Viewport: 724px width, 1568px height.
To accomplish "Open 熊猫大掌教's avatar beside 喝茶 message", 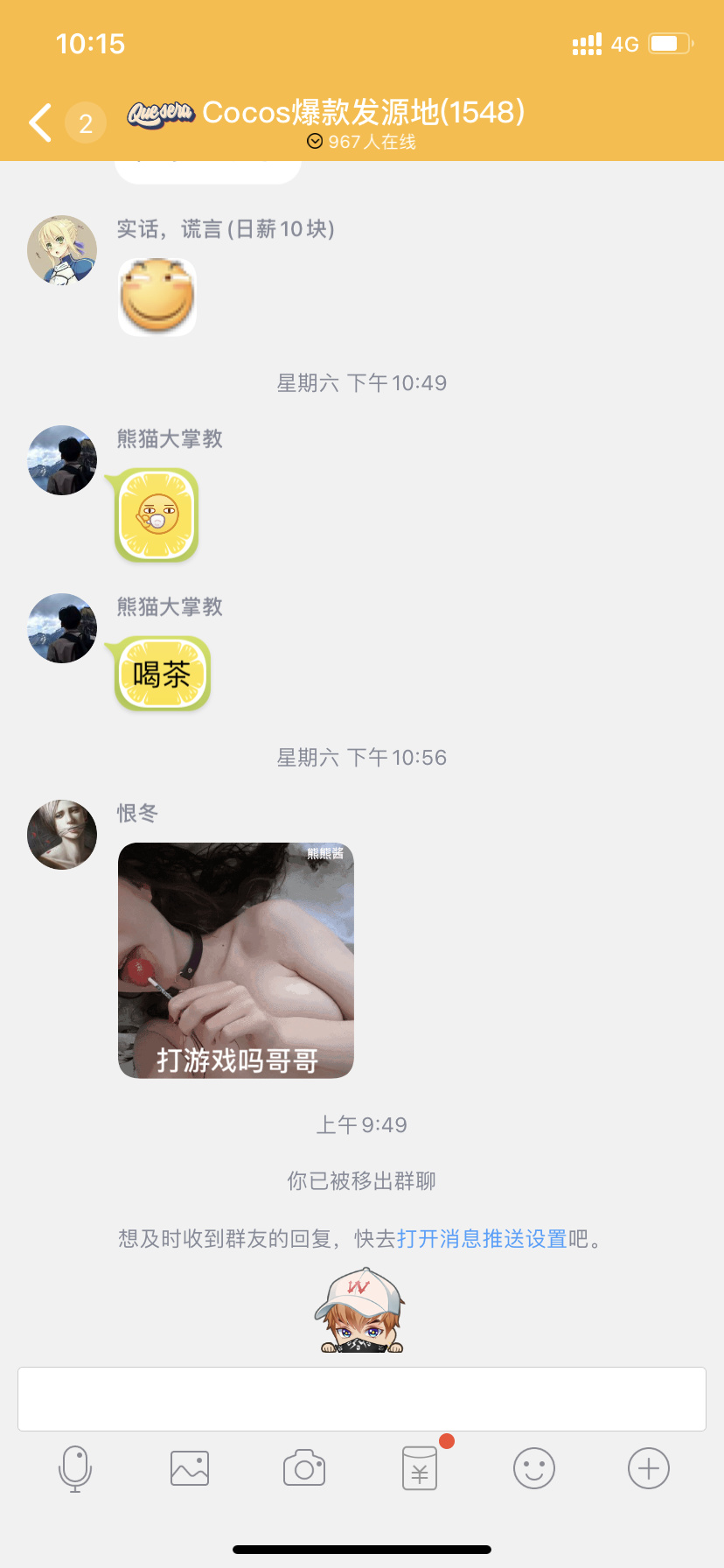I will 62,628.
